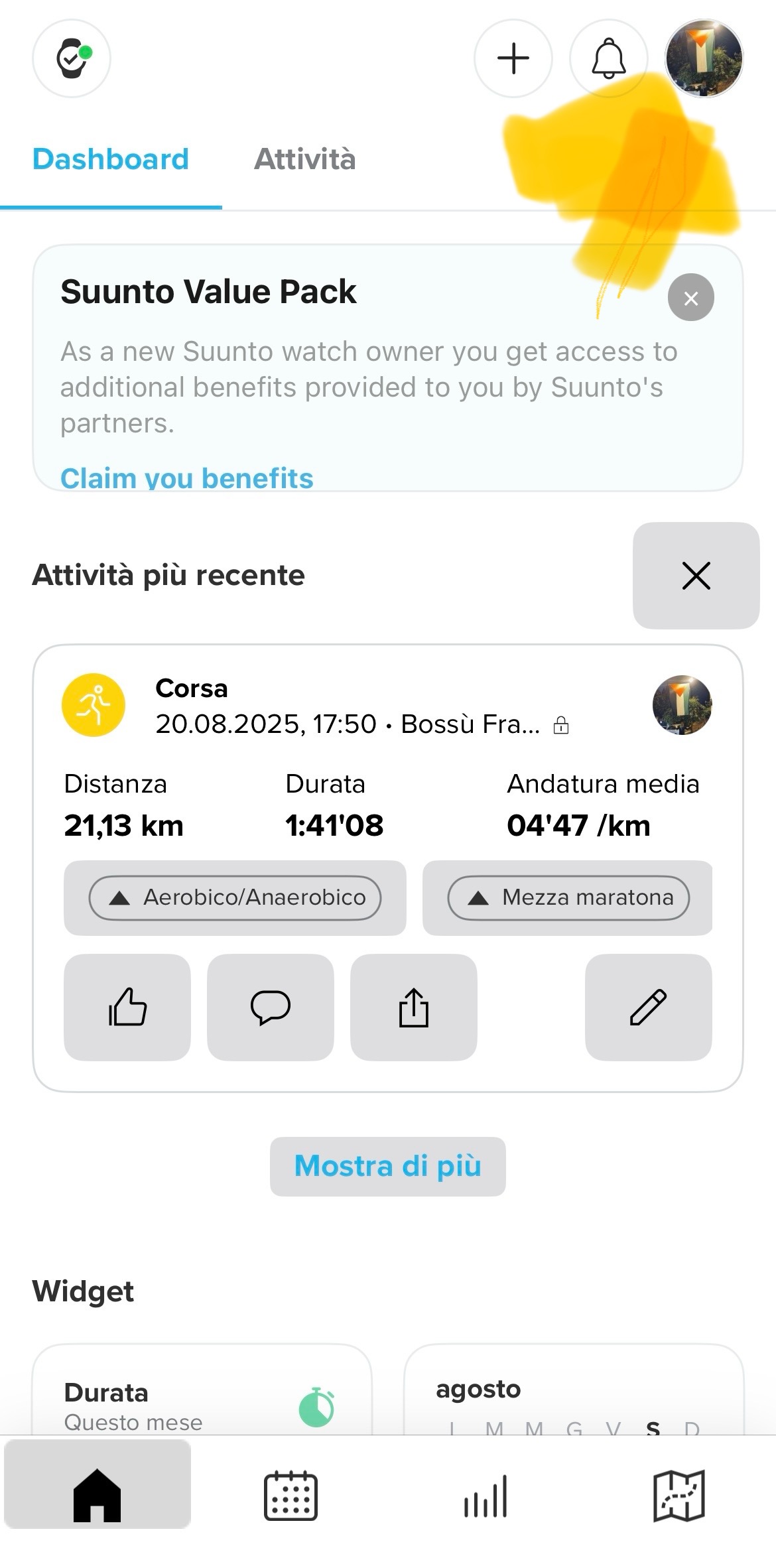This screenshot has width=776, height=1568.
Task: Share the Corsa activity
Action: pos(413,1007)
